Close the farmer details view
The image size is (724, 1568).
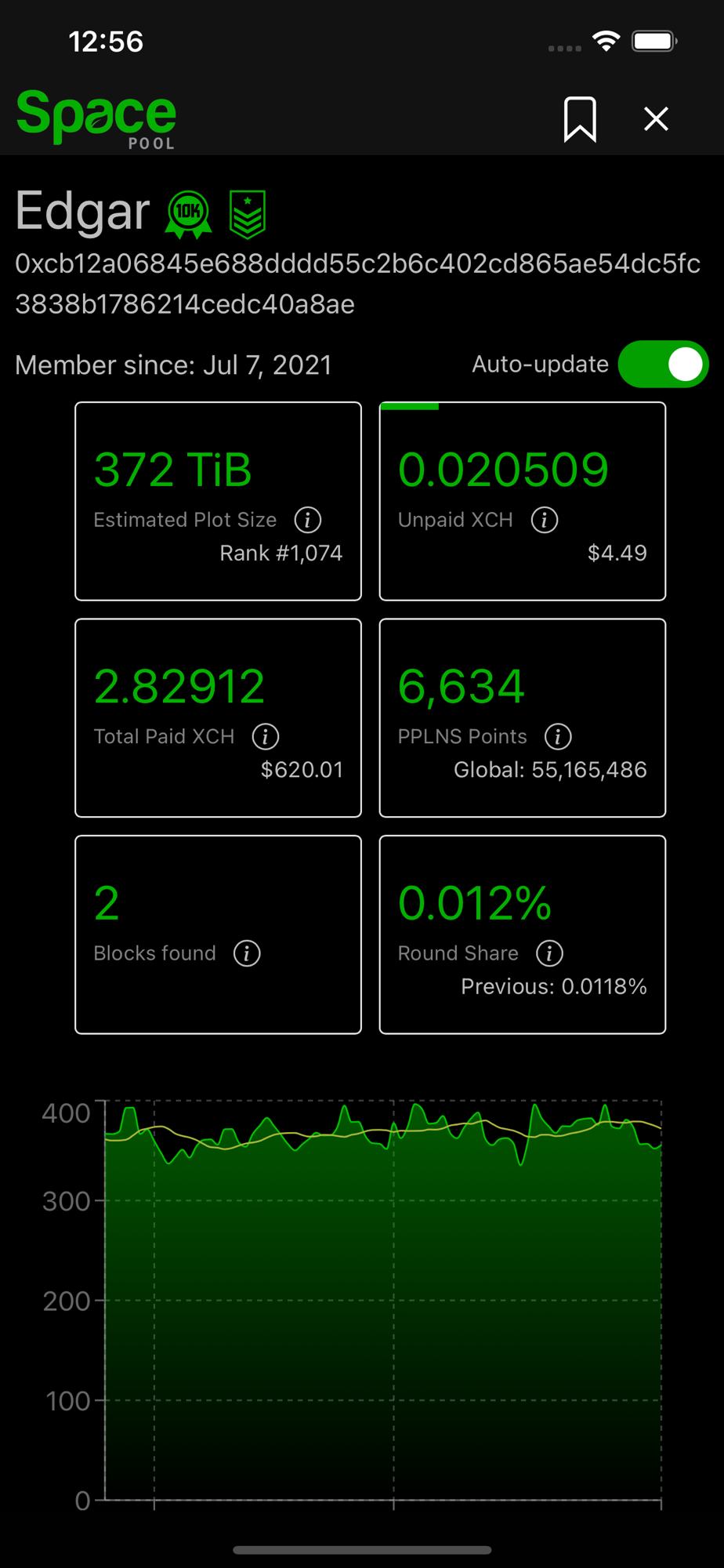tap(656, 119)
